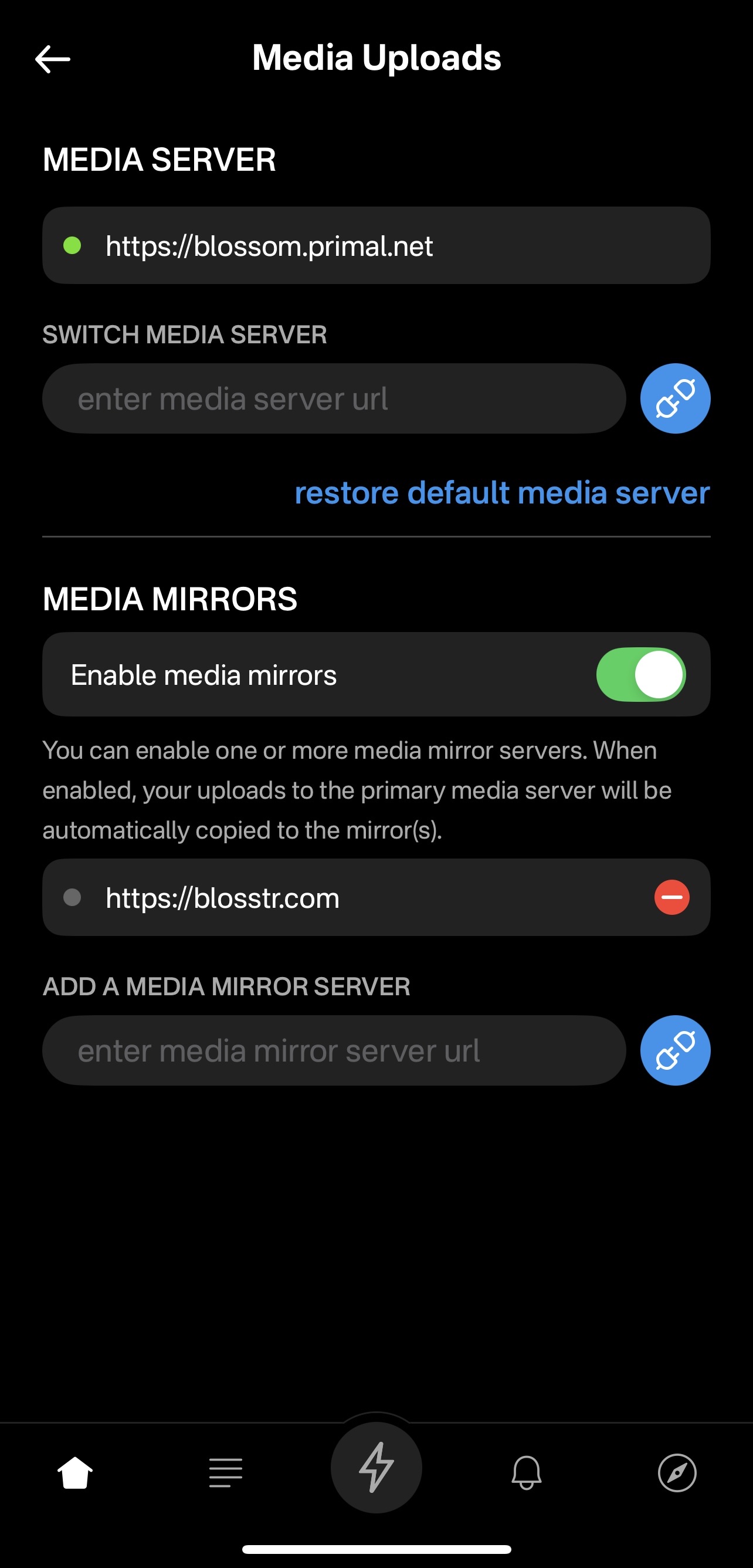Open the compass explore tab
This screenshot has height=1568, width=753.
coord(677,1473)
